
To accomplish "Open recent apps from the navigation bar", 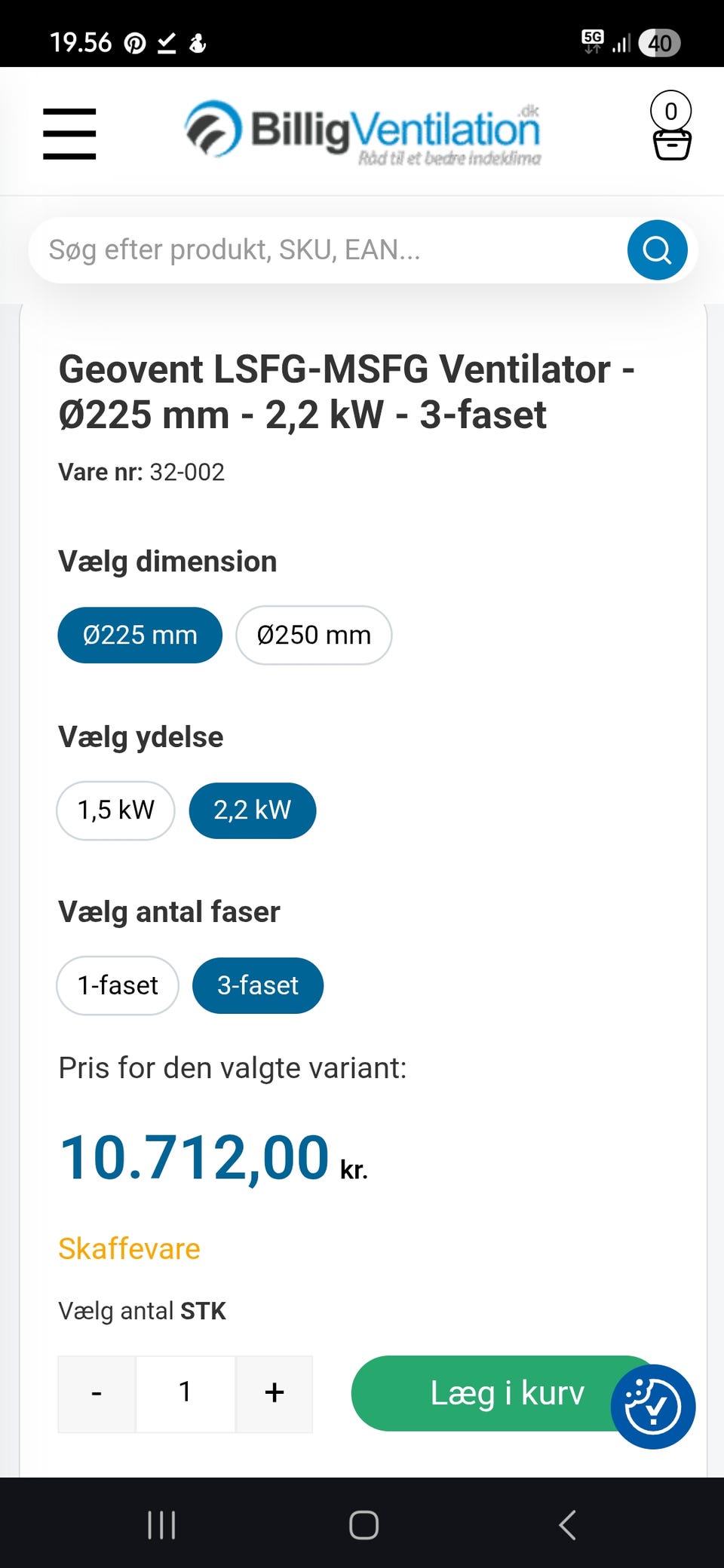I will click(161, 1524).
